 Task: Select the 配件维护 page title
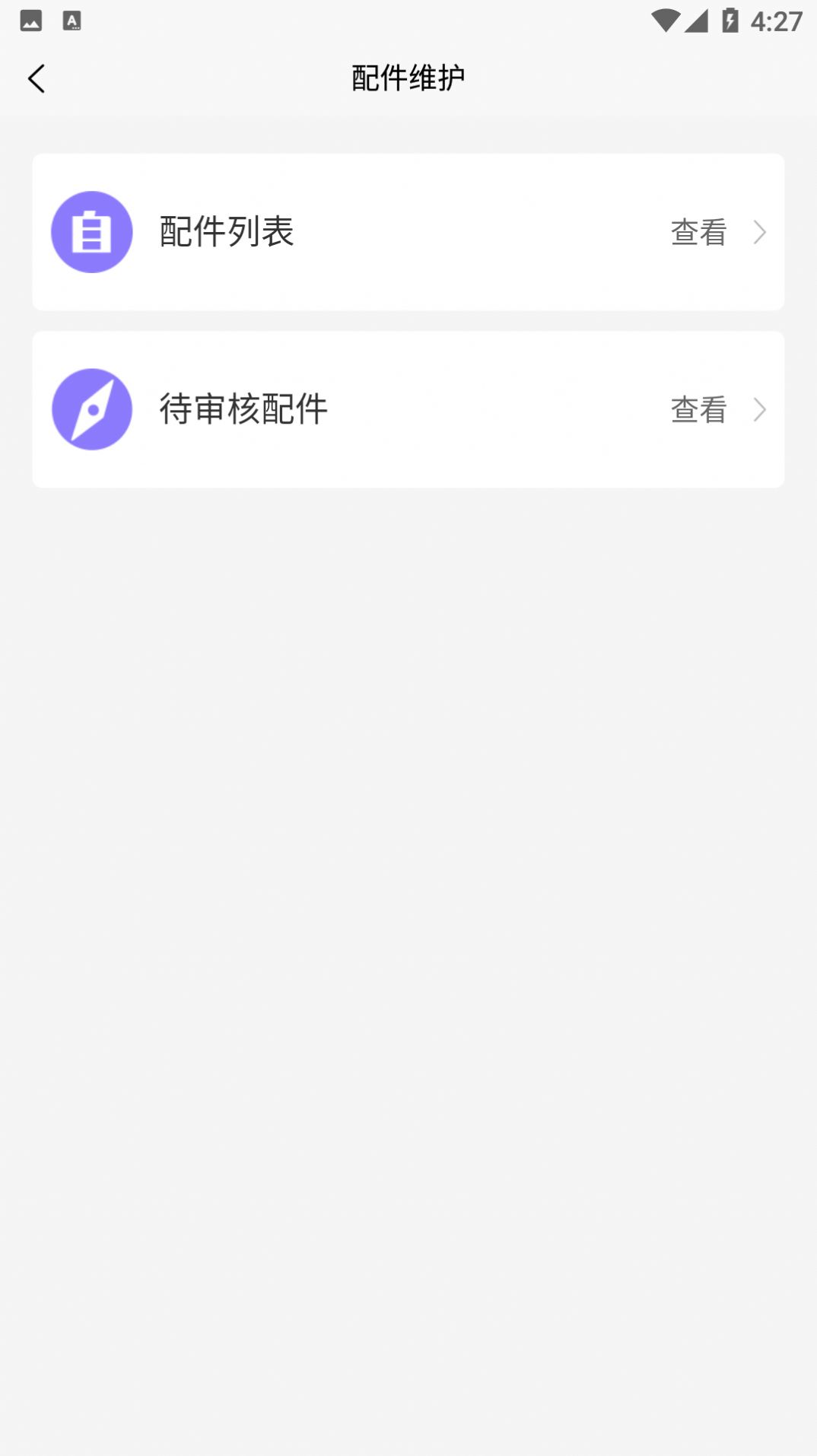point(408,77)
